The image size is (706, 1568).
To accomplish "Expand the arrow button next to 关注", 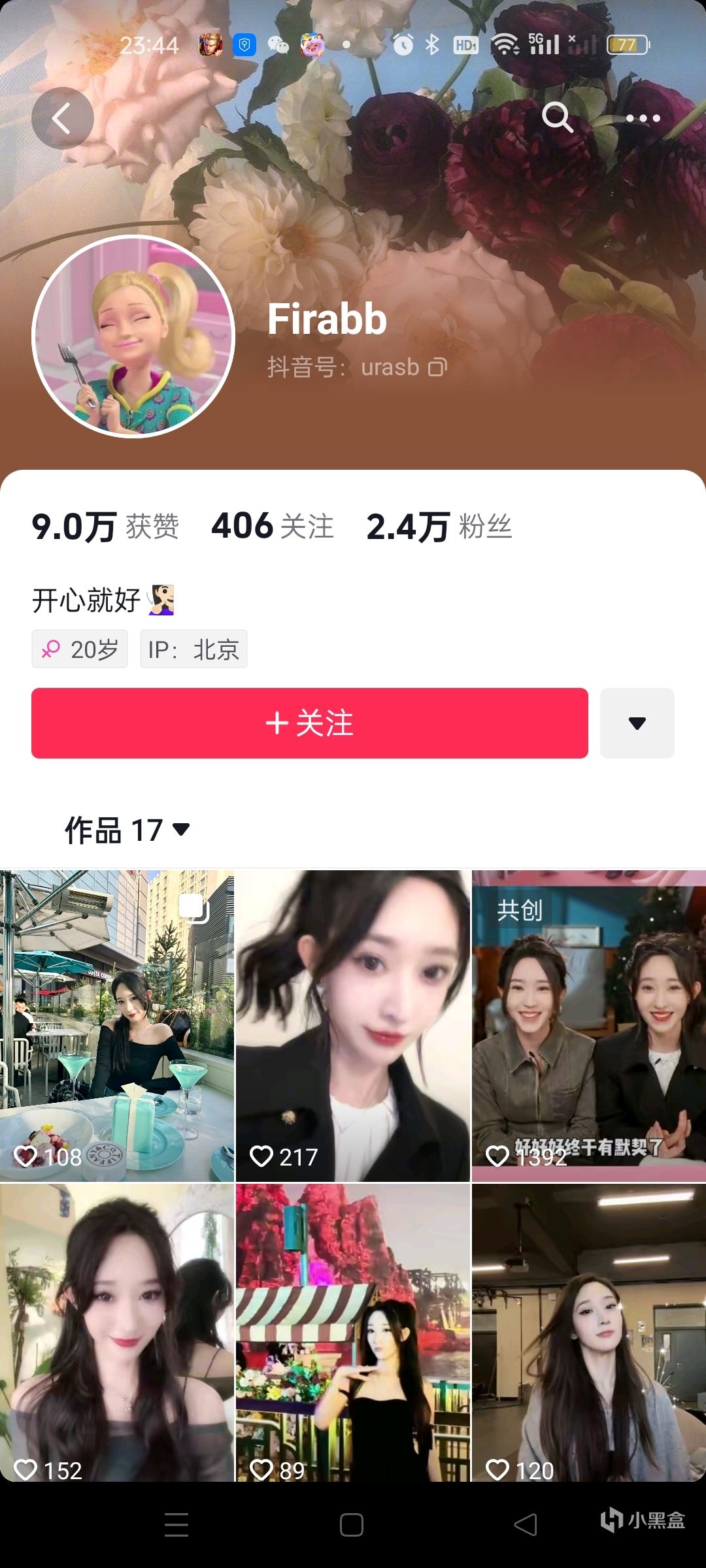I will point(637,723).
